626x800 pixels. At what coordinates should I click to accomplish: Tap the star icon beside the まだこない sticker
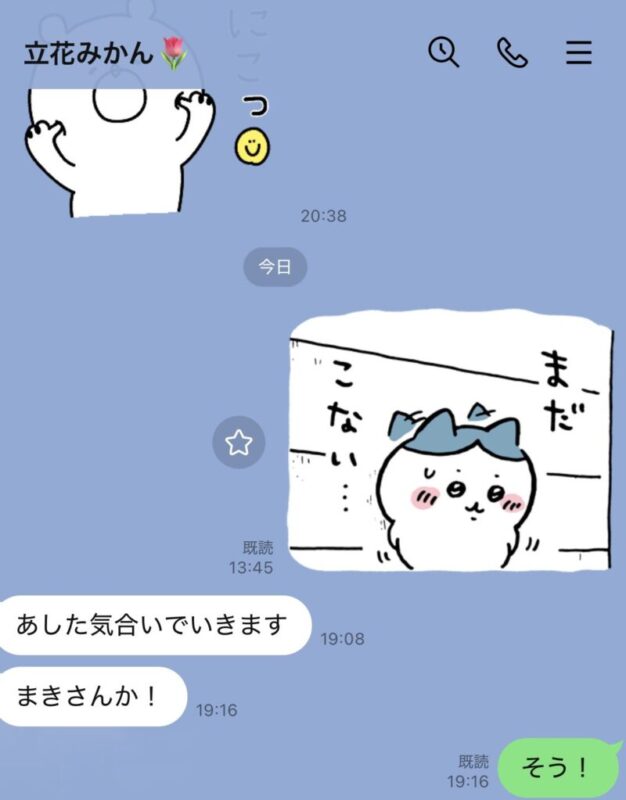tap(239, 443)
